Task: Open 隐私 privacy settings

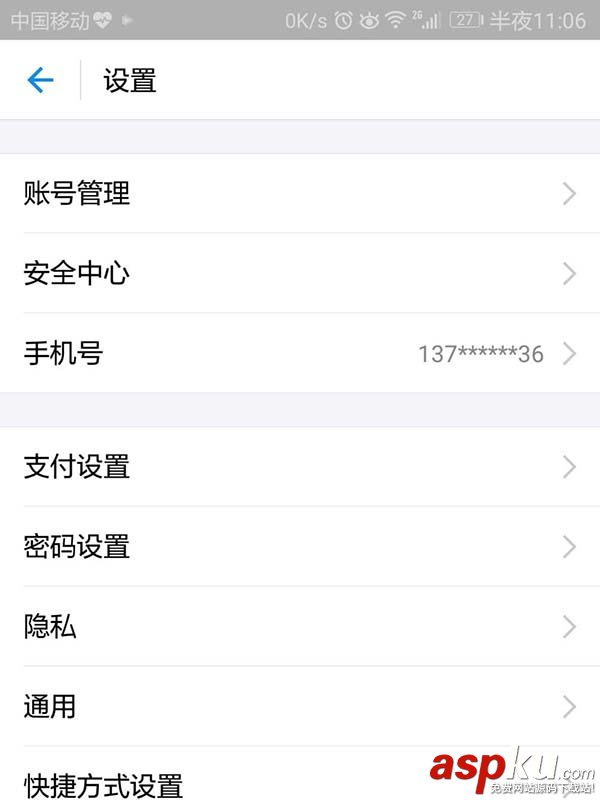Action: [x=300, y=627]
